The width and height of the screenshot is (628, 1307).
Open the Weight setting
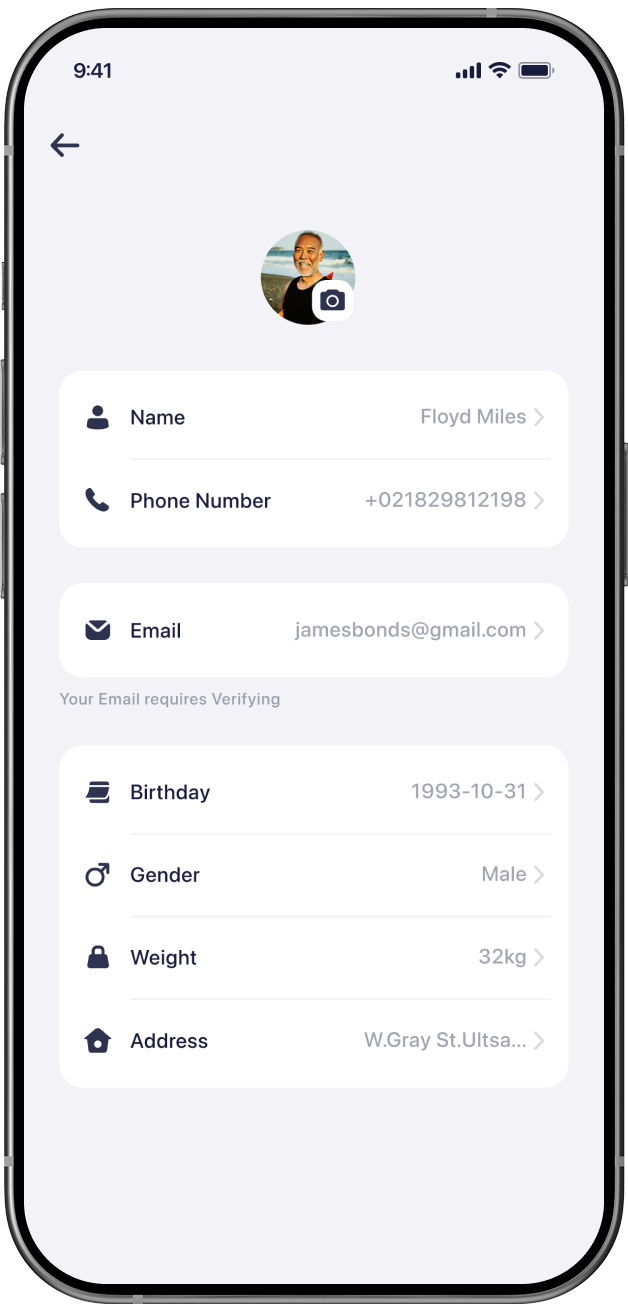click(x=314, y=958)
